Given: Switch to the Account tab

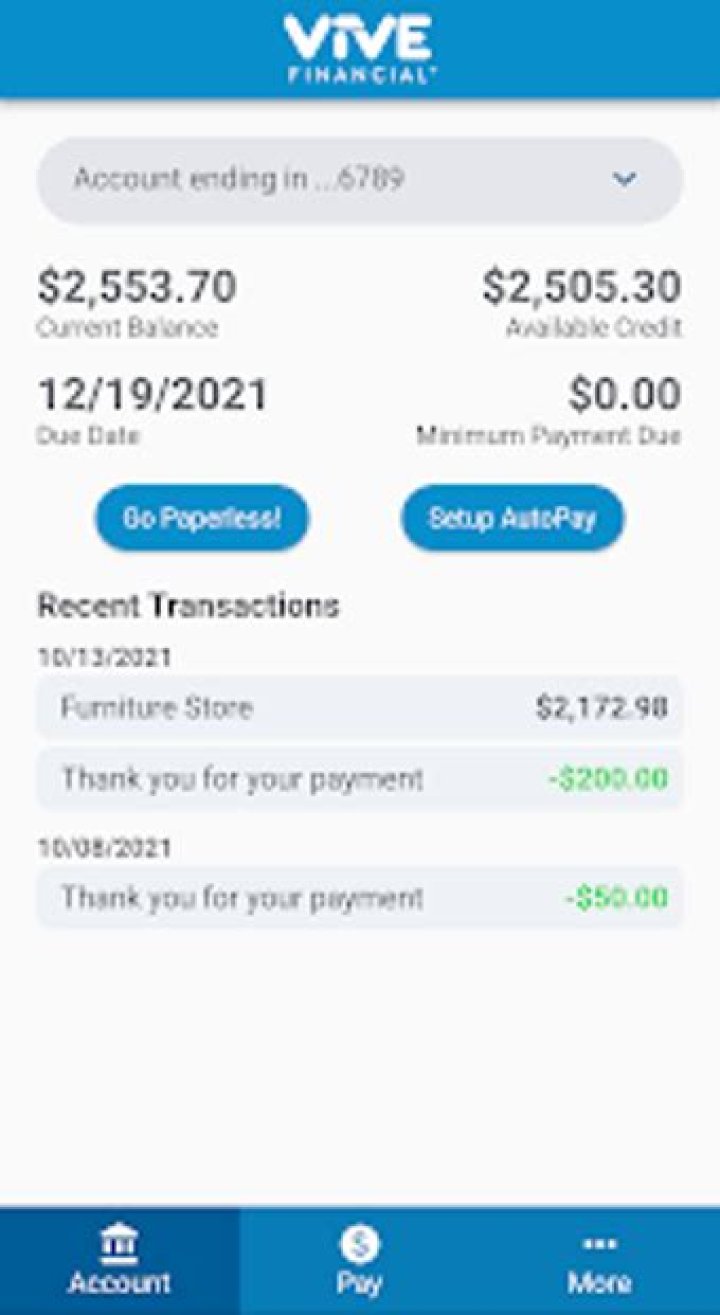Looking at the screenshot, I should pyautogui.click(x=119, y=1261).
